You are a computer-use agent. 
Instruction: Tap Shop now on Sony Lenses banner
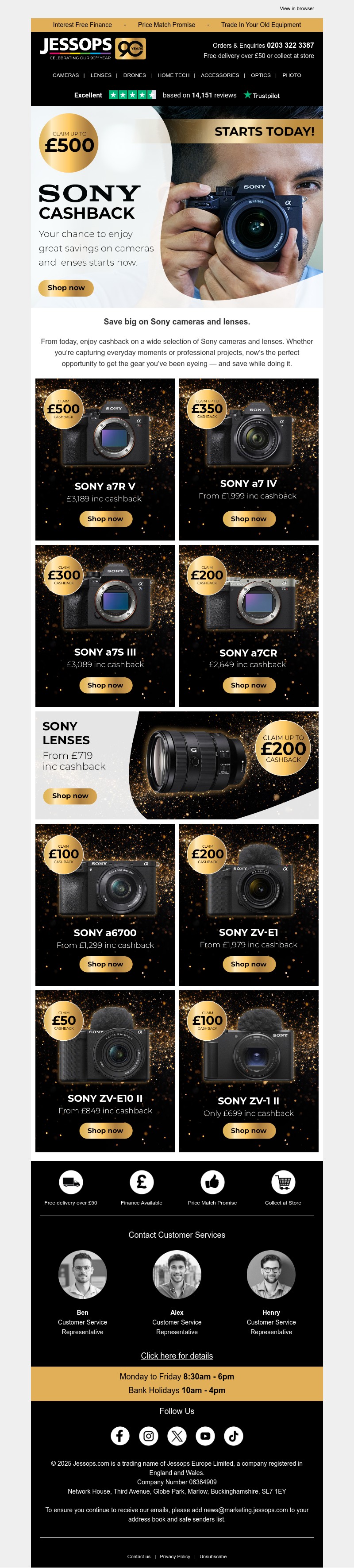coord(70,796)
